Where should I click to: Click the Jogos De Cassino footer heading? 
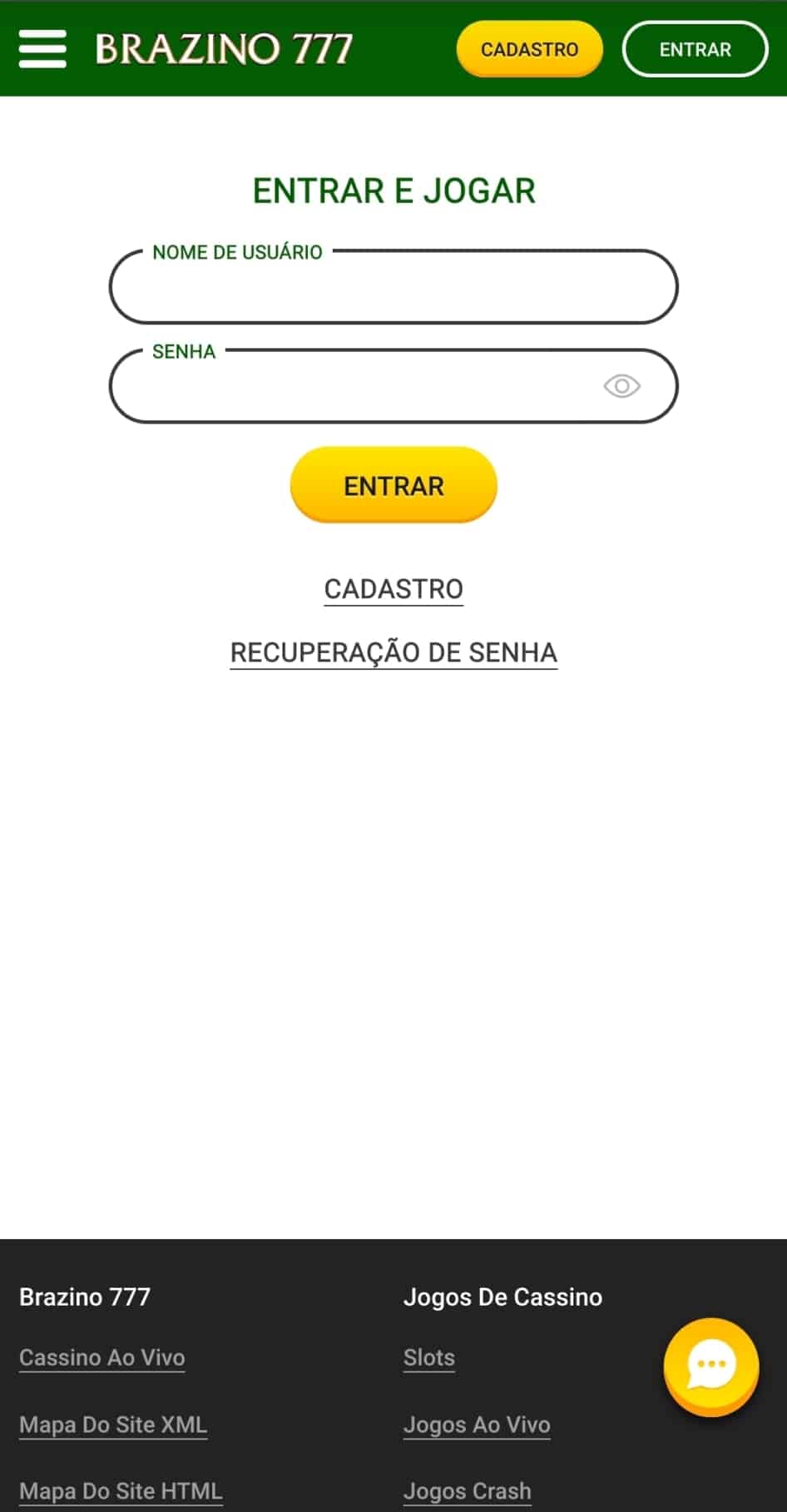(x=502, y=1296)
